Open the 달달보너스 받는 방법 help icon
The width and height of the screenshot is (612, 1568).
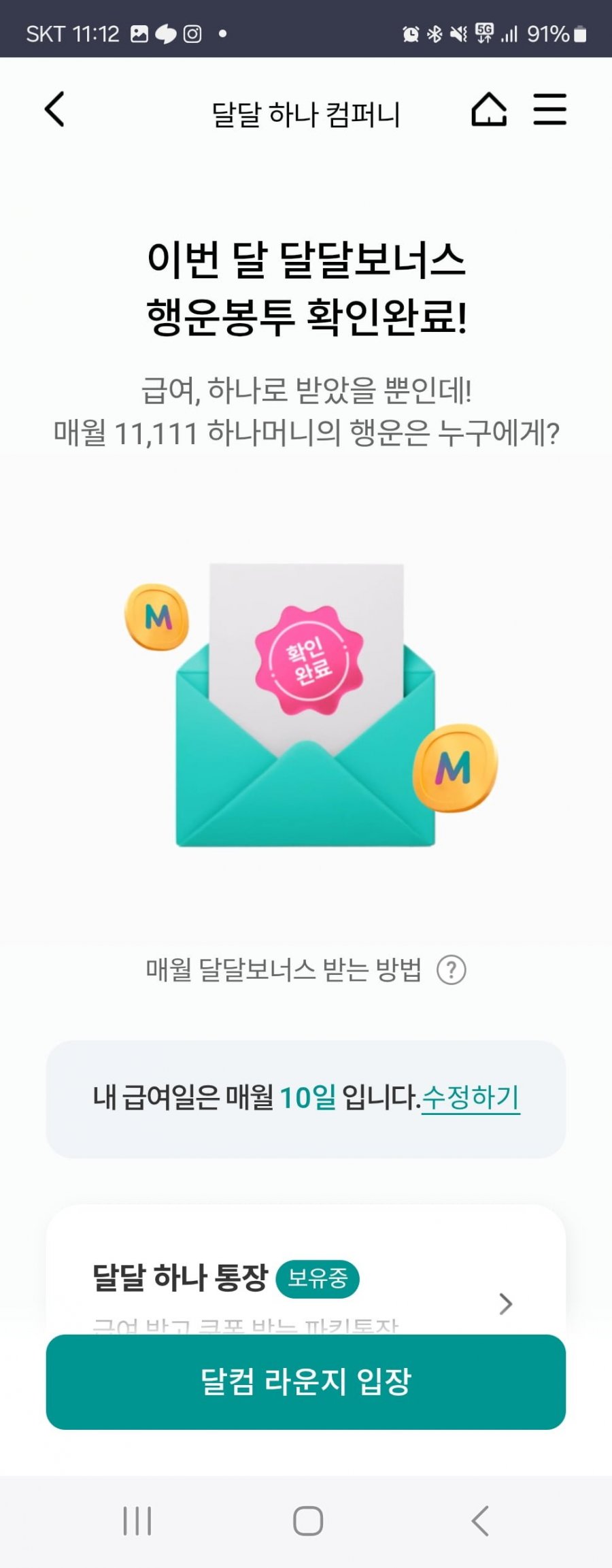451,970
